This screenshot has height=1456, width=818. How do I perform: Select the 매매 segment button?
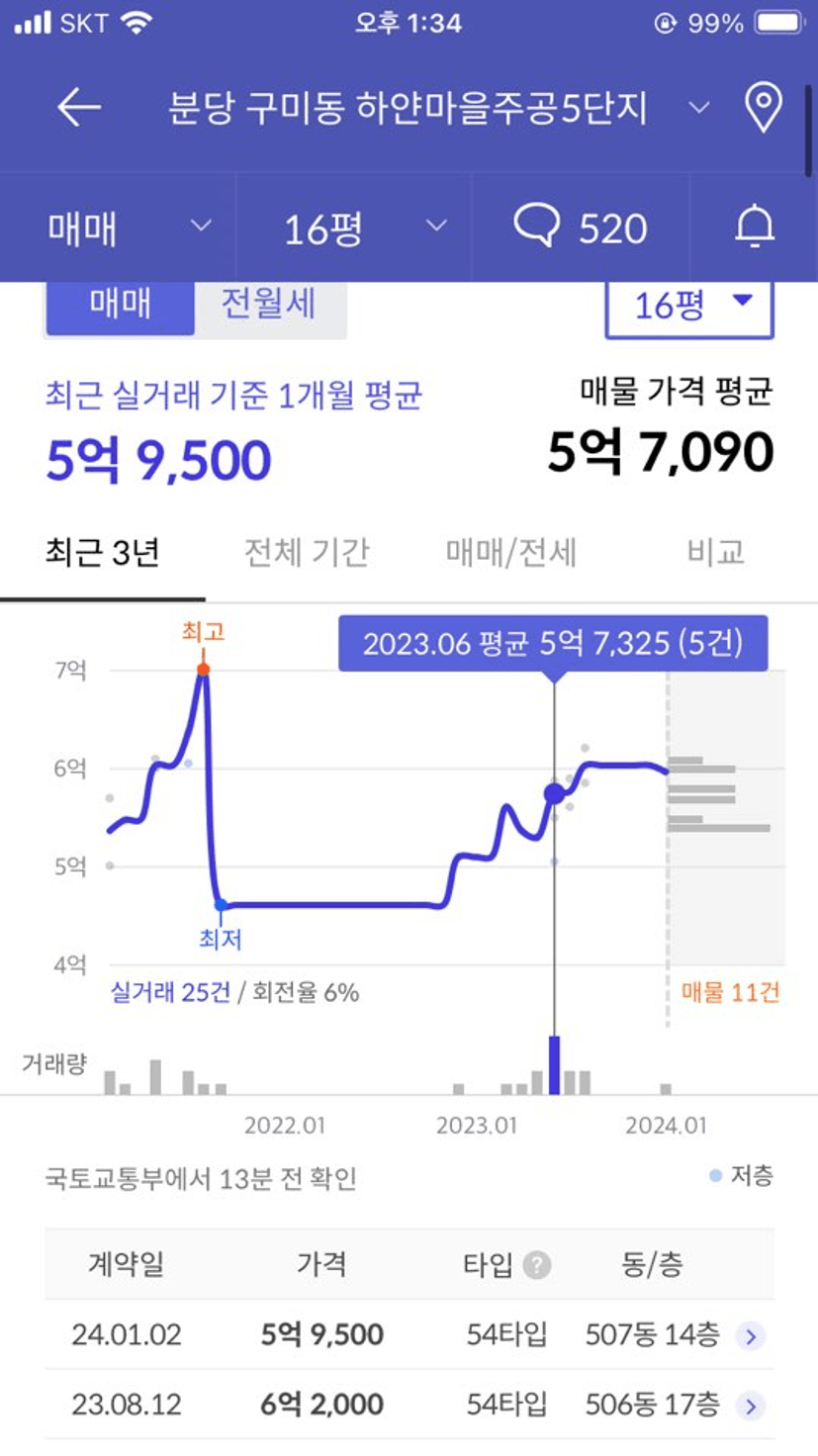(x=120, y=304)
